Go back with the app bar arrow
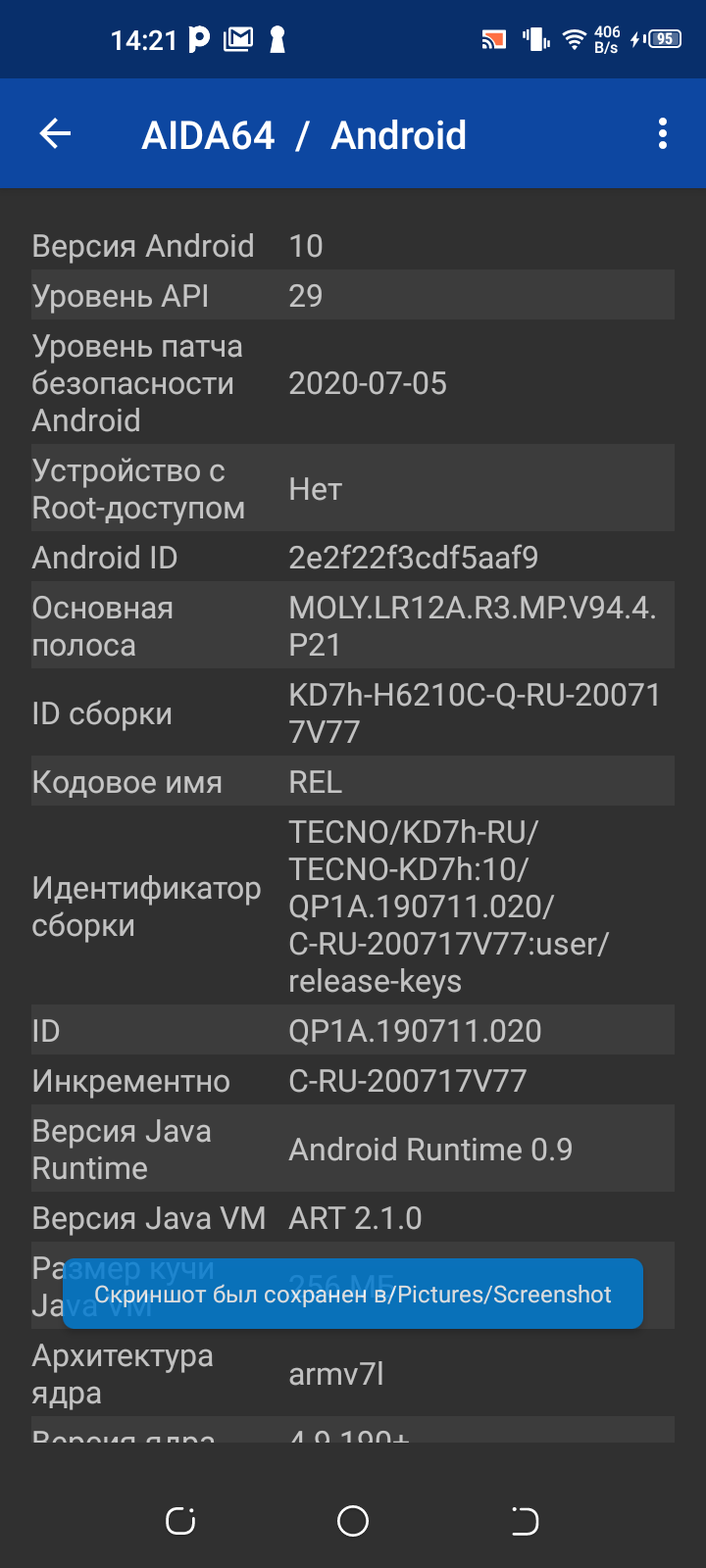The width and height of the screenshot is (706, 1568). [55, 133]
